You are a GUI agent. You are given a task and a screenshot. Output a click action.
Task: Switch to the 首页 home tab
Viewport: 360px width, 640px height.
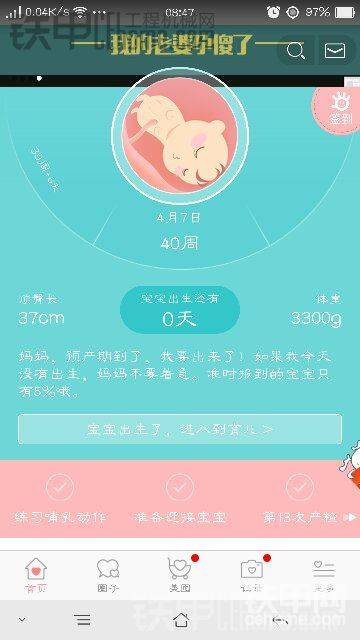[36, 575]
